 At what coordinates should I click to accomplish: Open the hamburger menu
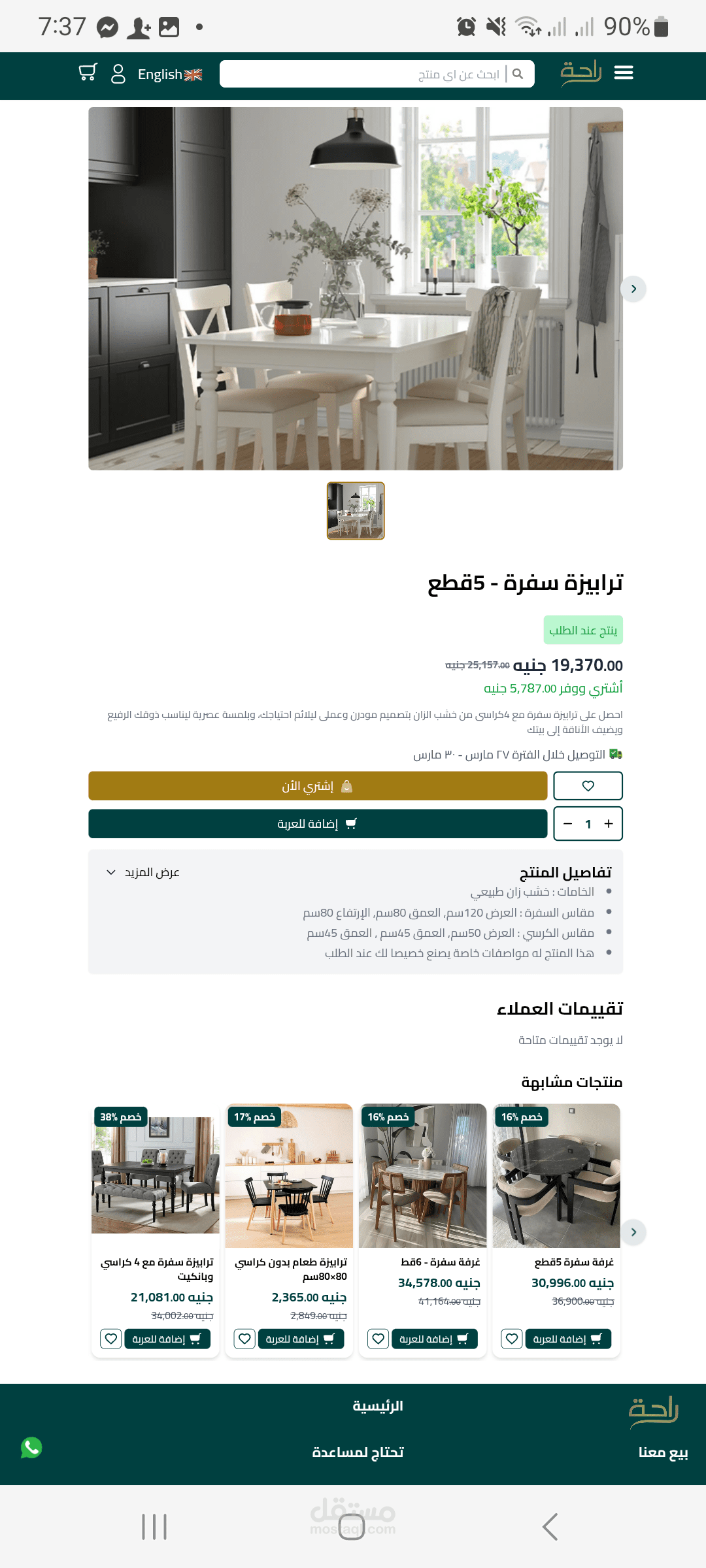(624, 73)
